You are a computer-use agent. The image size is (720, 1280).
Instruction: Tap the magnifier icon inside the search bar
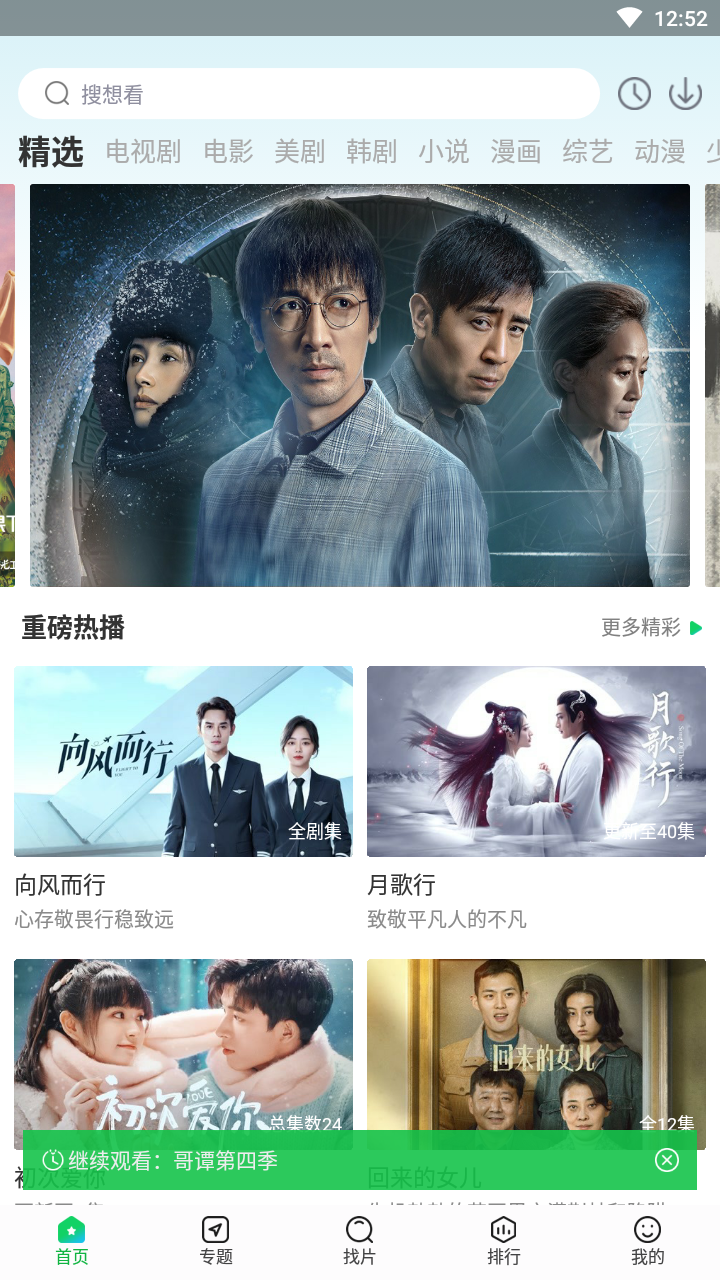tap(56, 93)
